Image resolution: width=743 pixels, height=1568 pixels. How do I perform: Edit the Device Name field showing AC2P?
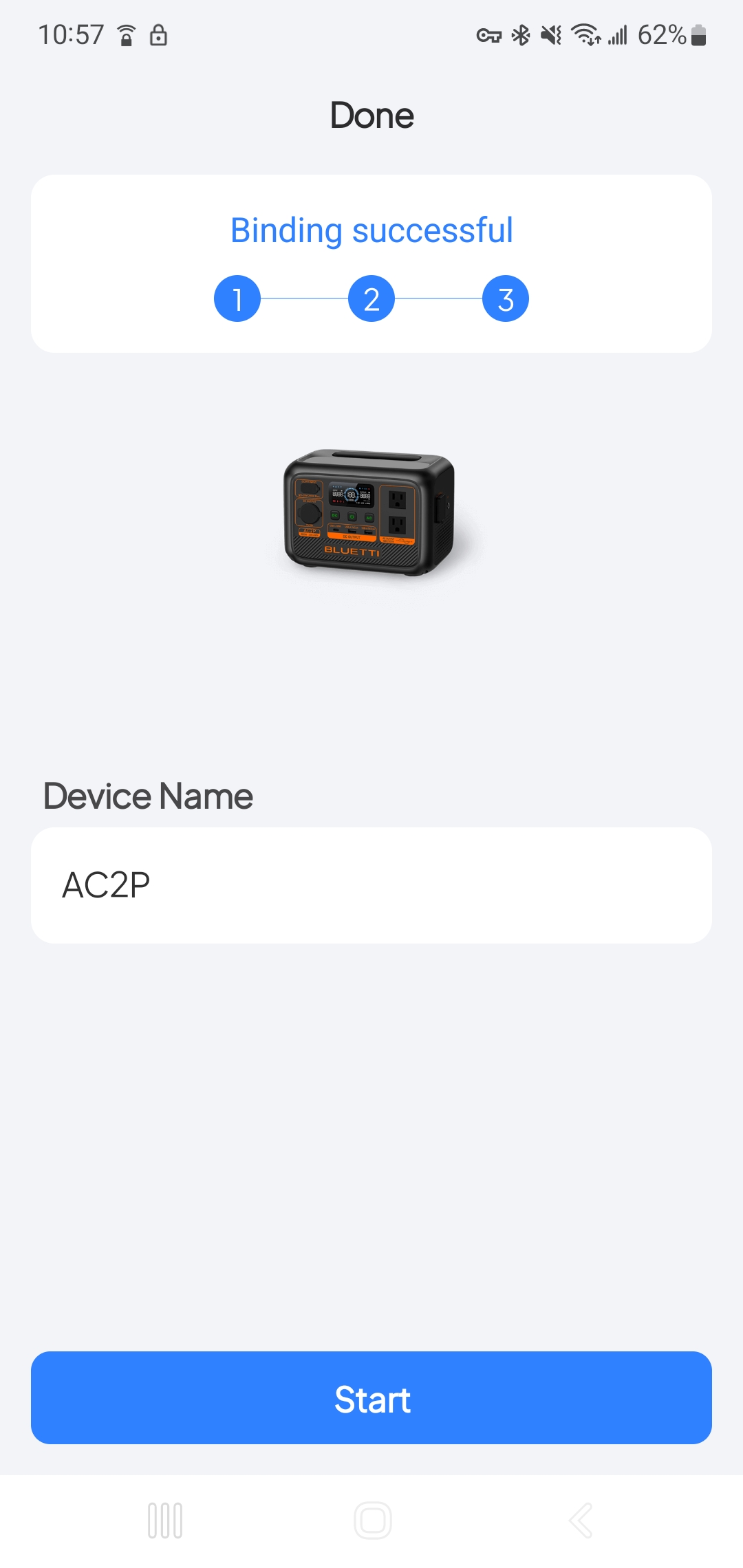pyautogui.click(x=371, y=885)
